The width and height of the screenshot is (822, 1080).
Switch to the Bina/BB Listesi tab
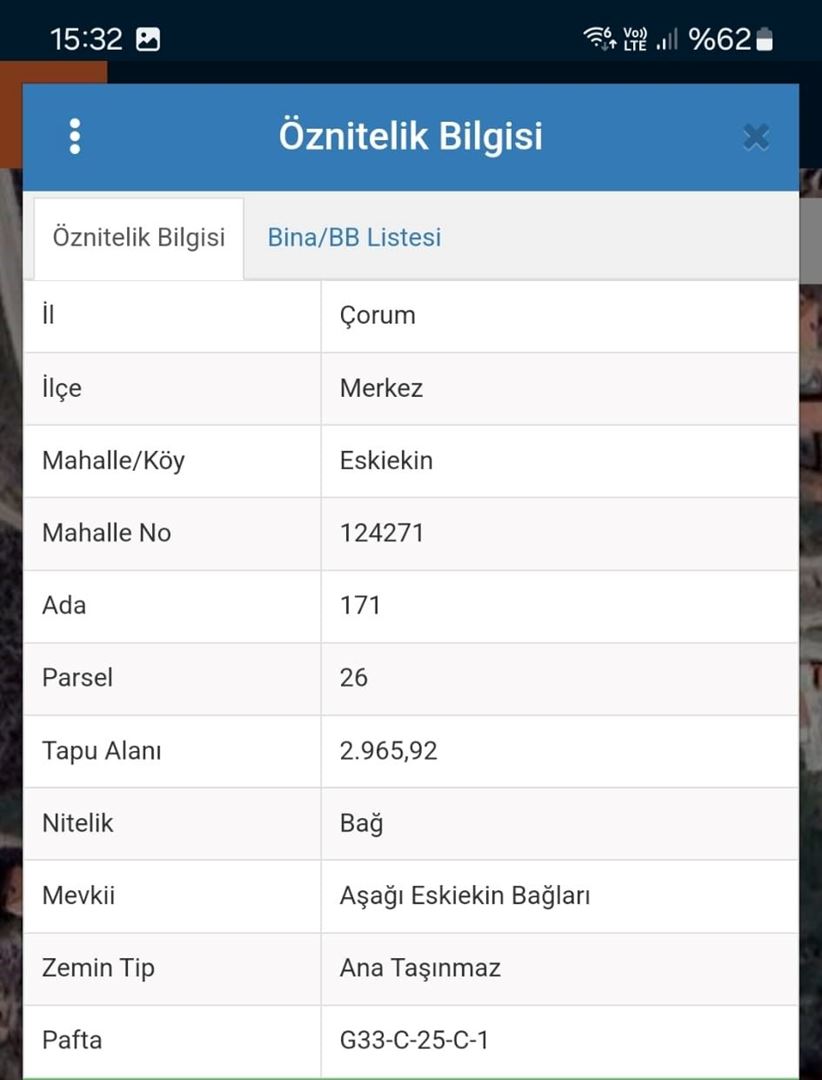click(x=354, y=238)
